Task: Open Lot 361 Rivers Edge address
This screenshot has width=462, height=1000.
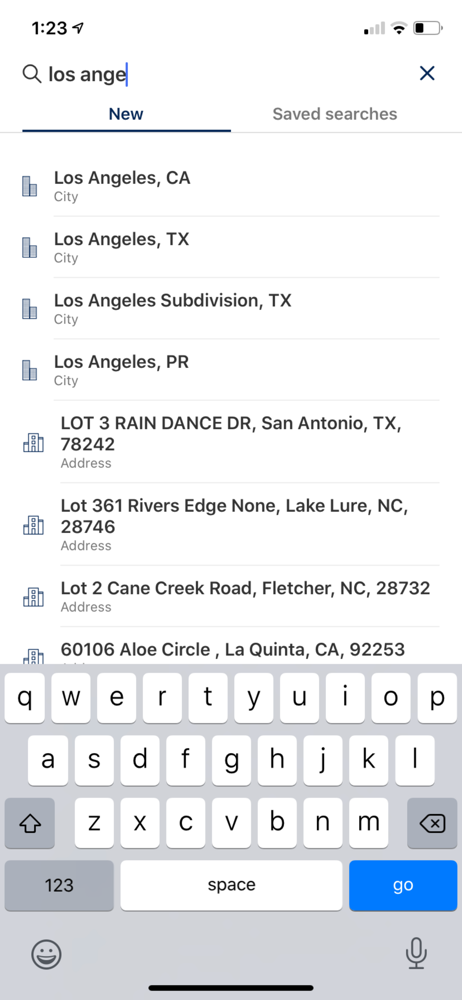Action: 231,524
